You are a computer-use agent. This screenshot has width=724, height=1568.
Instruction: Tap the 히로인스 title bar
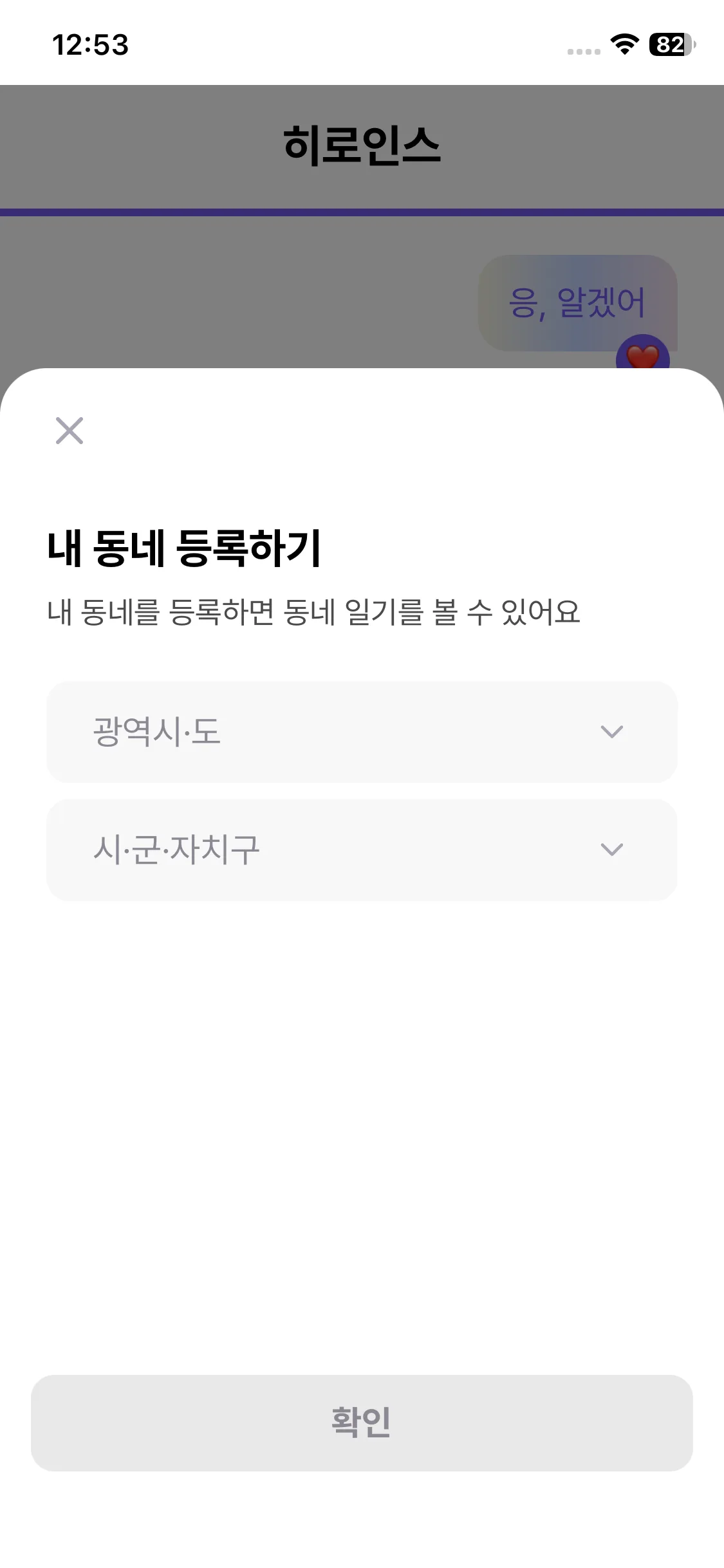362,145
